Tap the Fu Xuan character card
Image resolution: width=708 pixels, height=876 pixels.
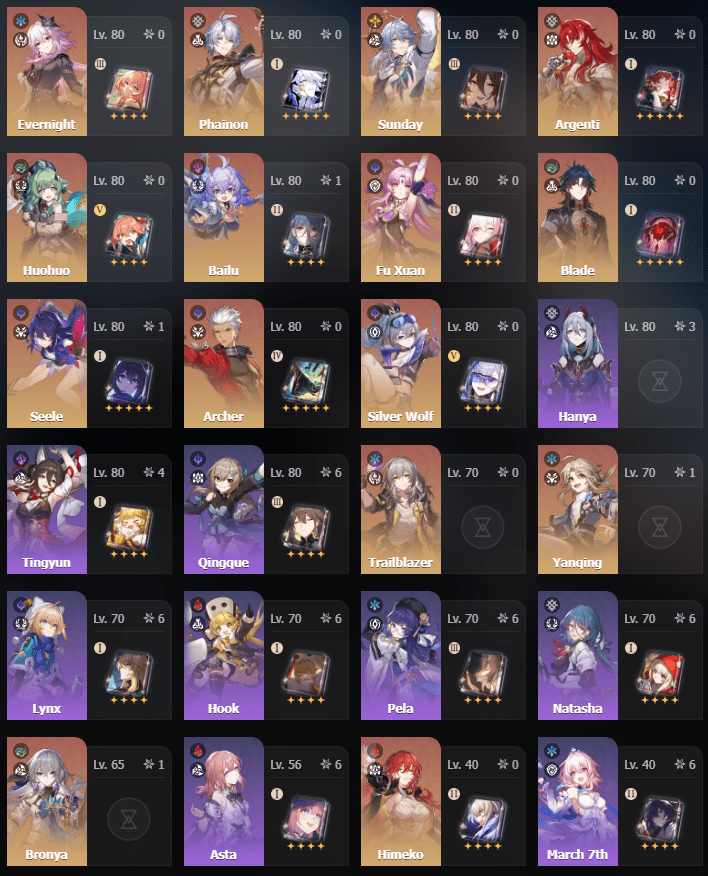(x=400, y=216)
